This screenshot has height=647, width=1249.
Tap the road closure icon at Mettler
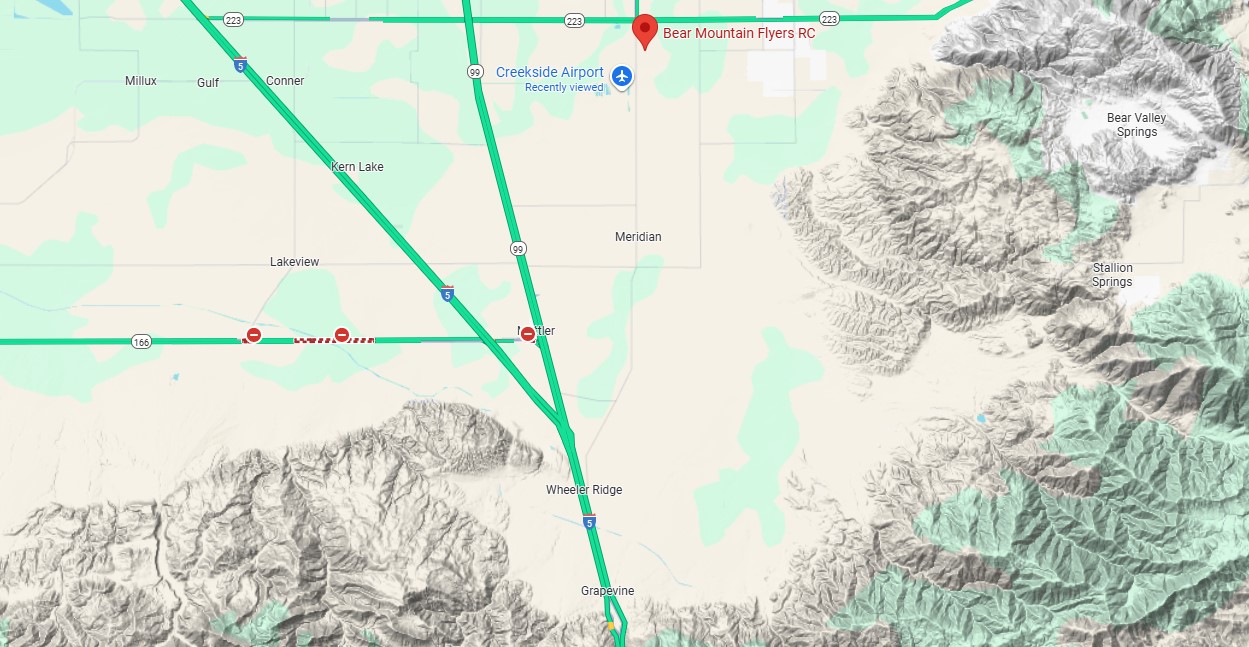(528, 334)
